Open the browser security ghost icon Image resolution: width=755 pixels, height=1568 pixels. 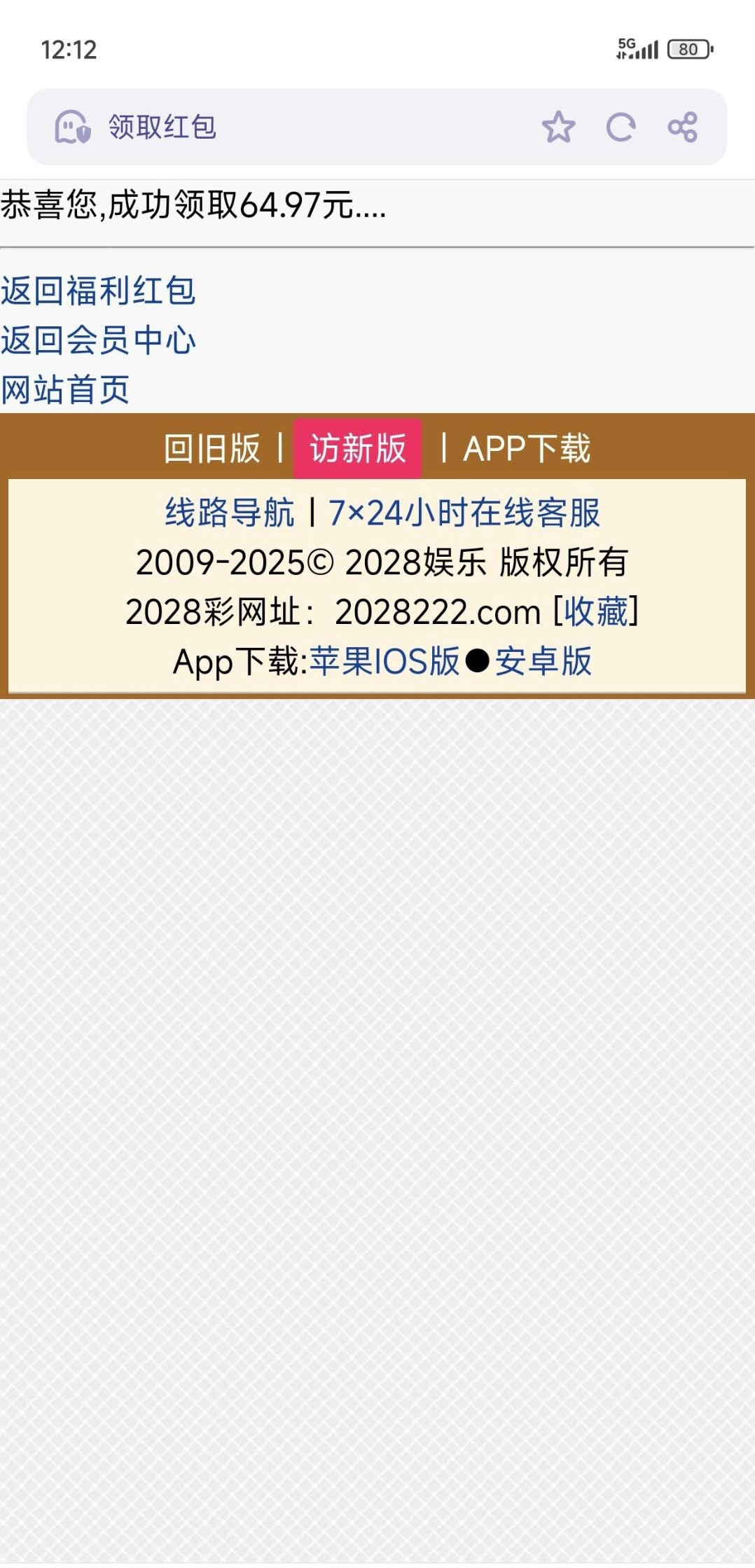(73, 127)
